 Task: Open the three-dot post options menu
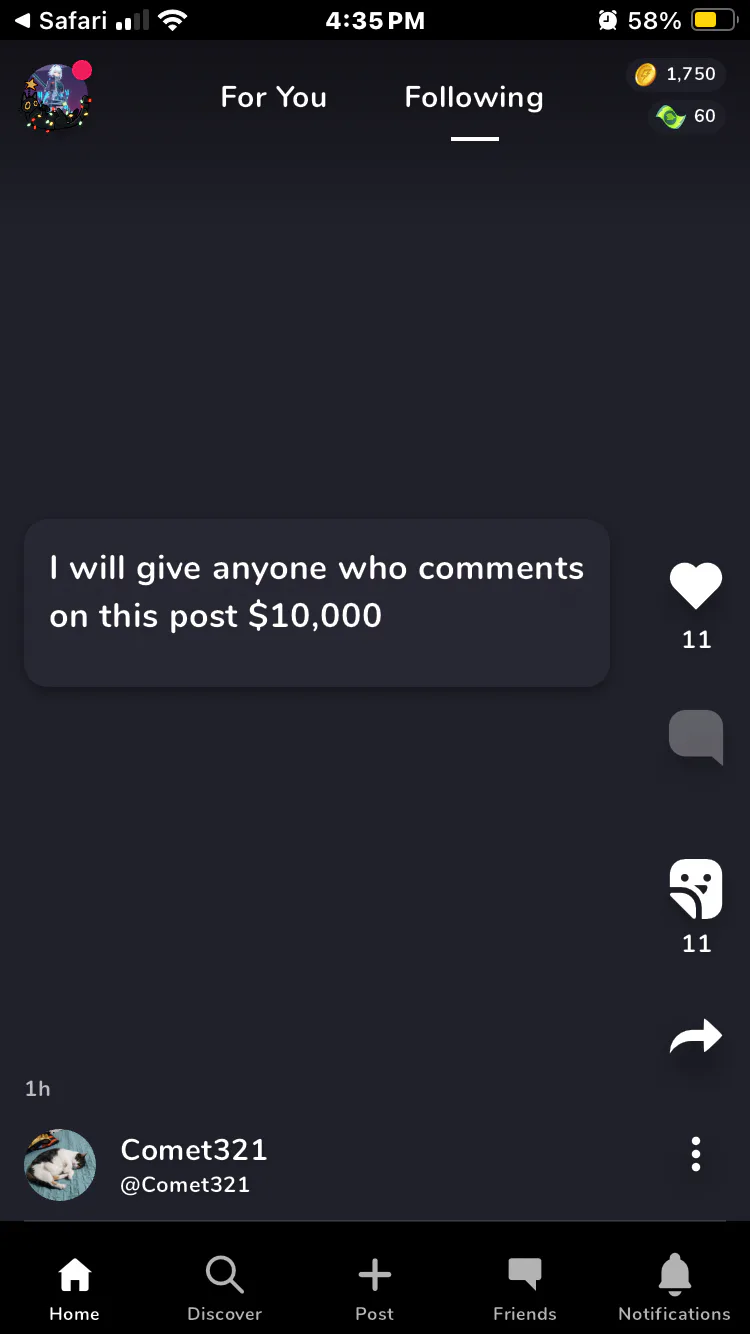[x=696, y=1154]
